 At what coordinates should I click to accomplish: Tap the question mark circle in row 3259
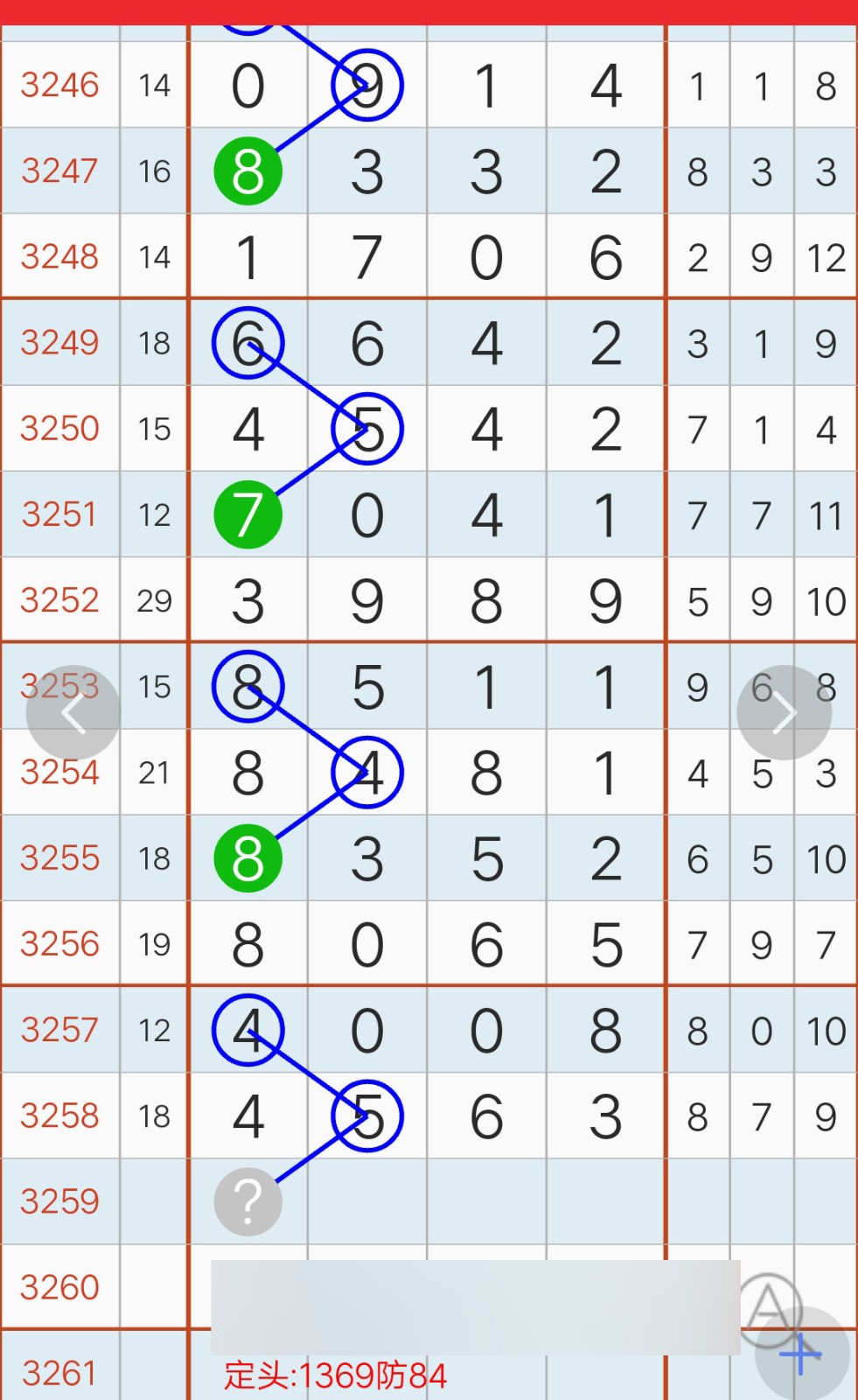point(248,1201)
